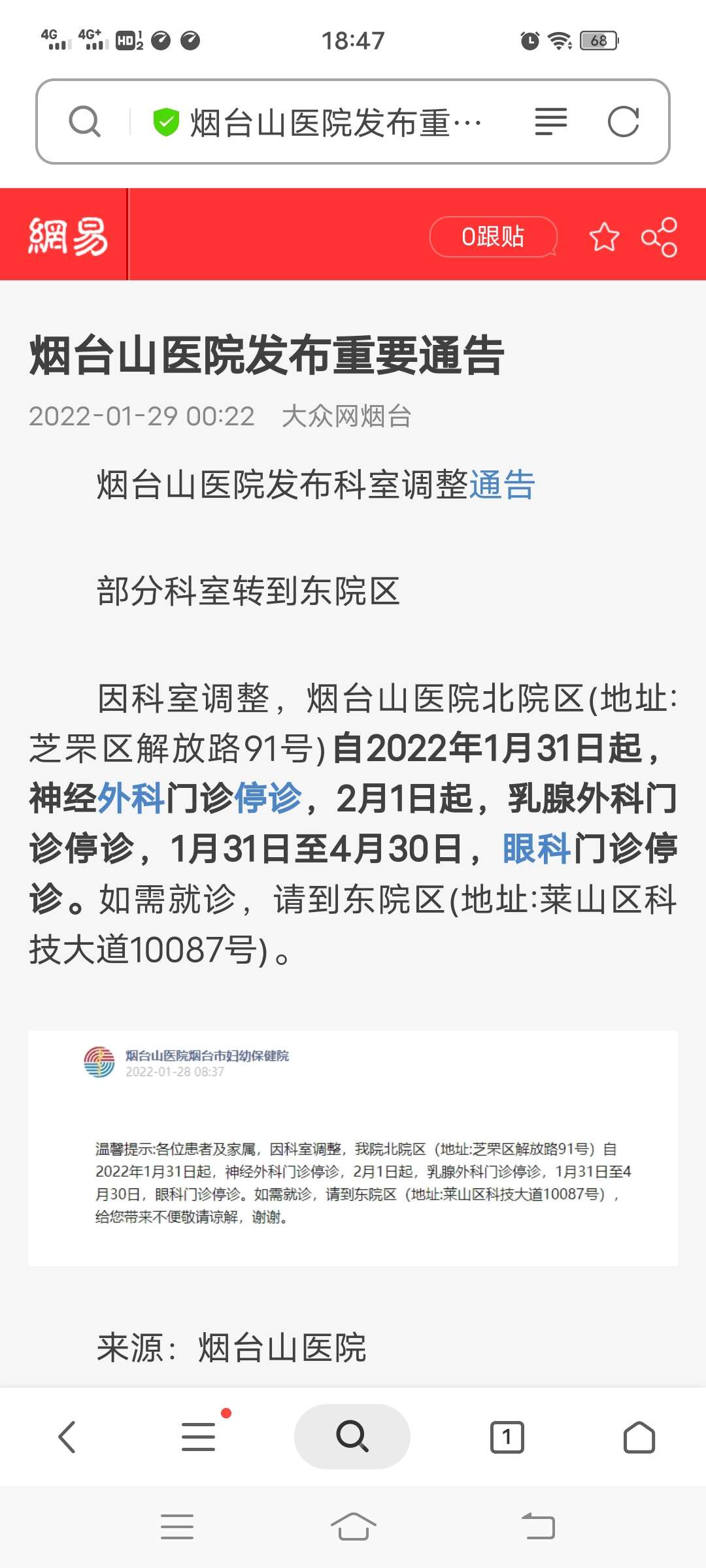Open the blue 眼科 link
The width and height of the screenshot is (706, 1568).
click(x=537, y=849)
